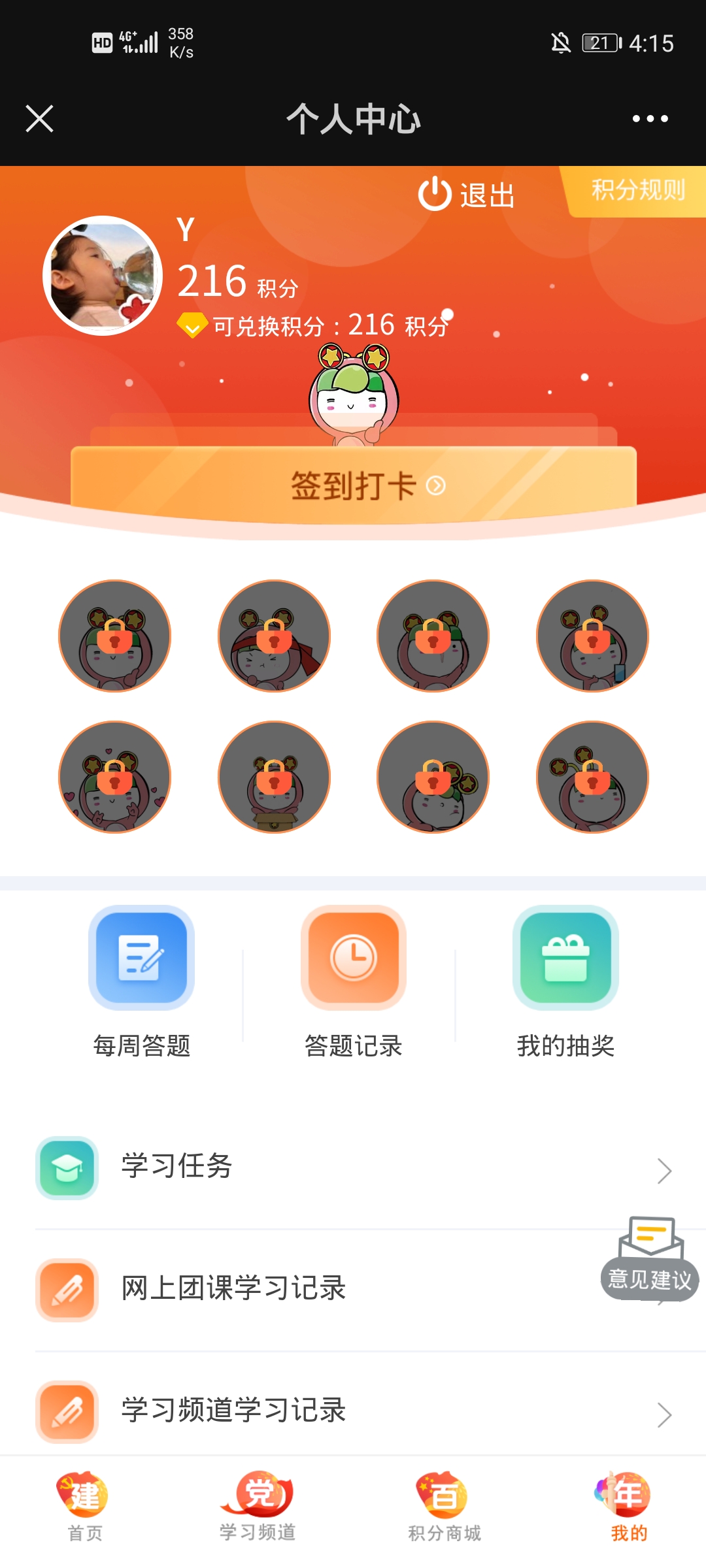Tap 退出 to log out

click(x=467, y=195)
